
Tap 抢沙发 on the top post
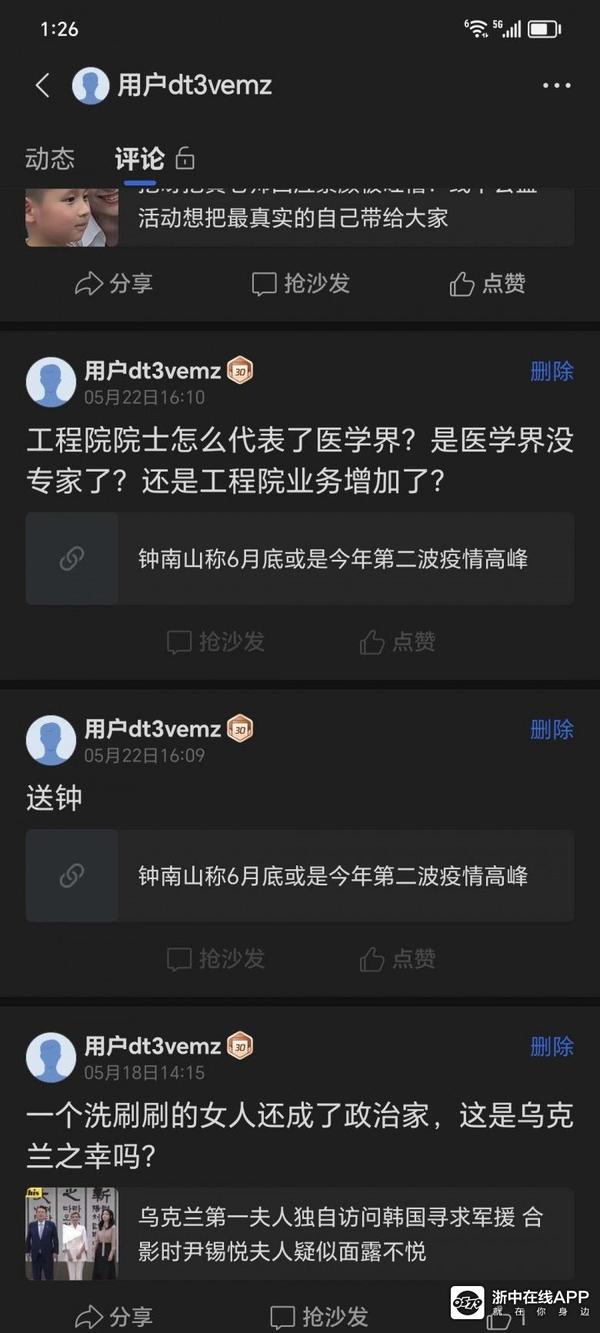click(301, 284)
